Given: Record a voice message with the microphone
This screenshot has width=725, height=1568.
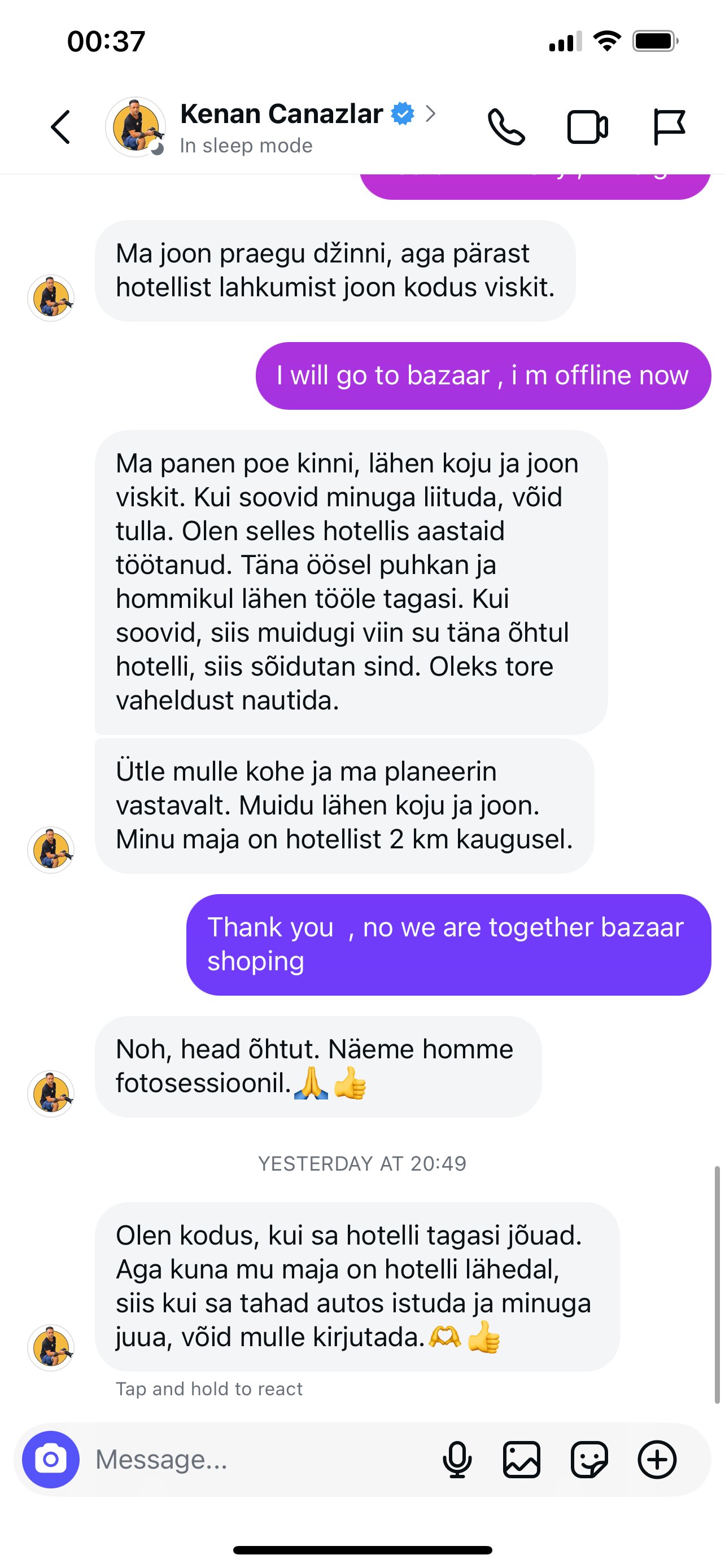Looking at the screenshot, I should [x=457, y=1459].
